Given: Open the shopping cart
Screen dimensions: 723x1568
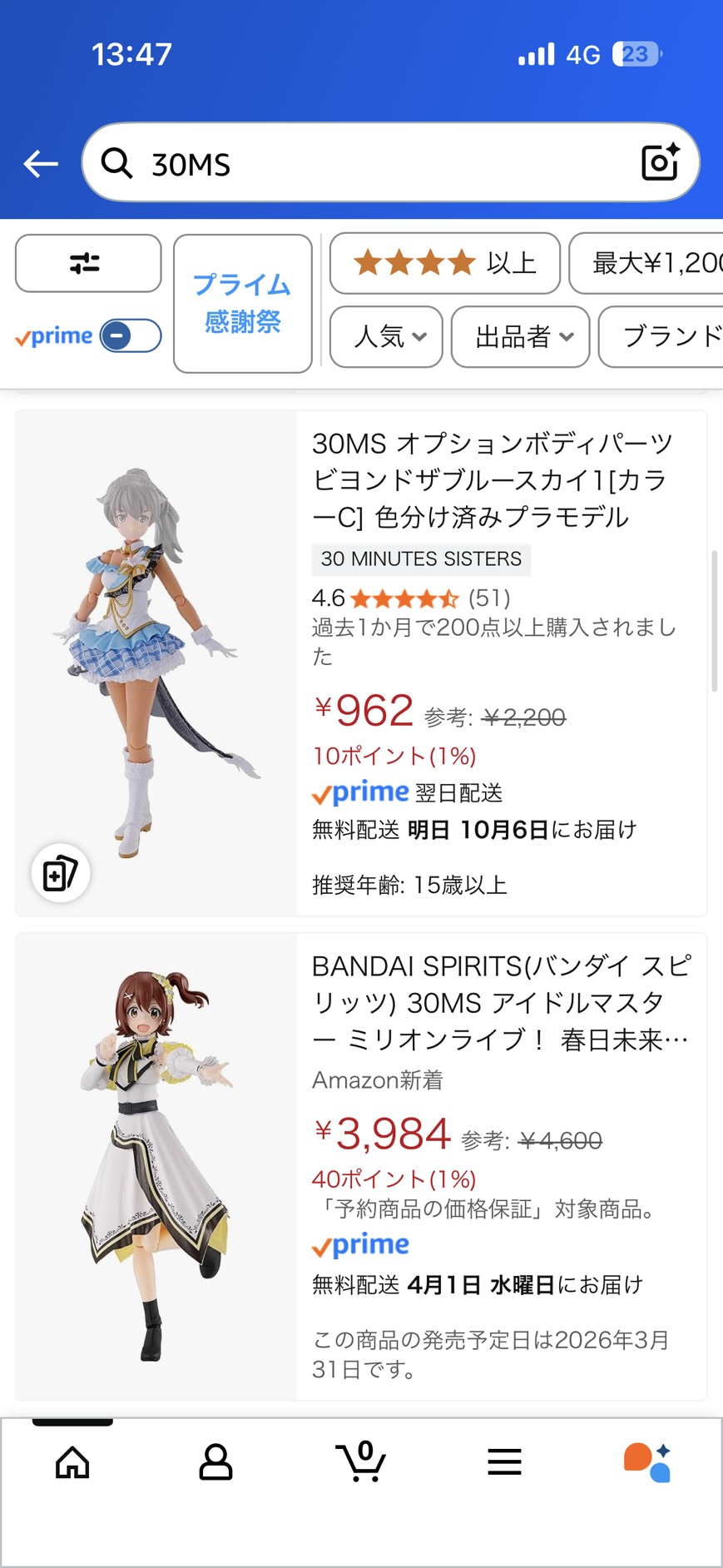Looking at the screenshot, I should click(361, 1462).
